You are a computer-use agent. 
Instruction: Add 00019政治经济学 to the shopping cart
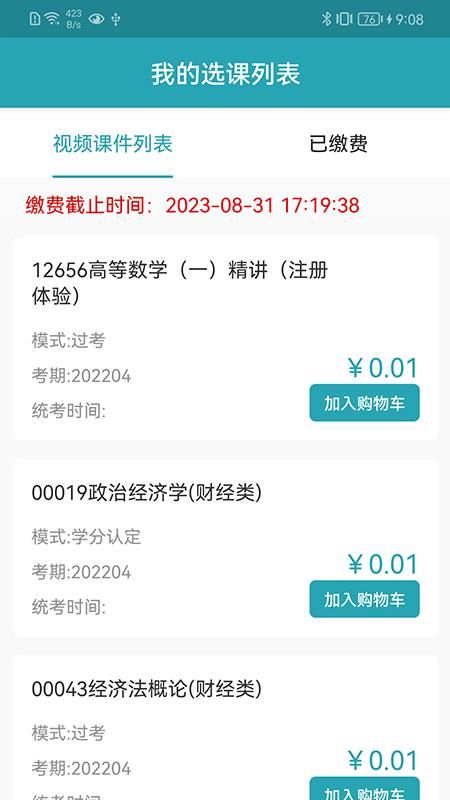(x=364, y=599)
